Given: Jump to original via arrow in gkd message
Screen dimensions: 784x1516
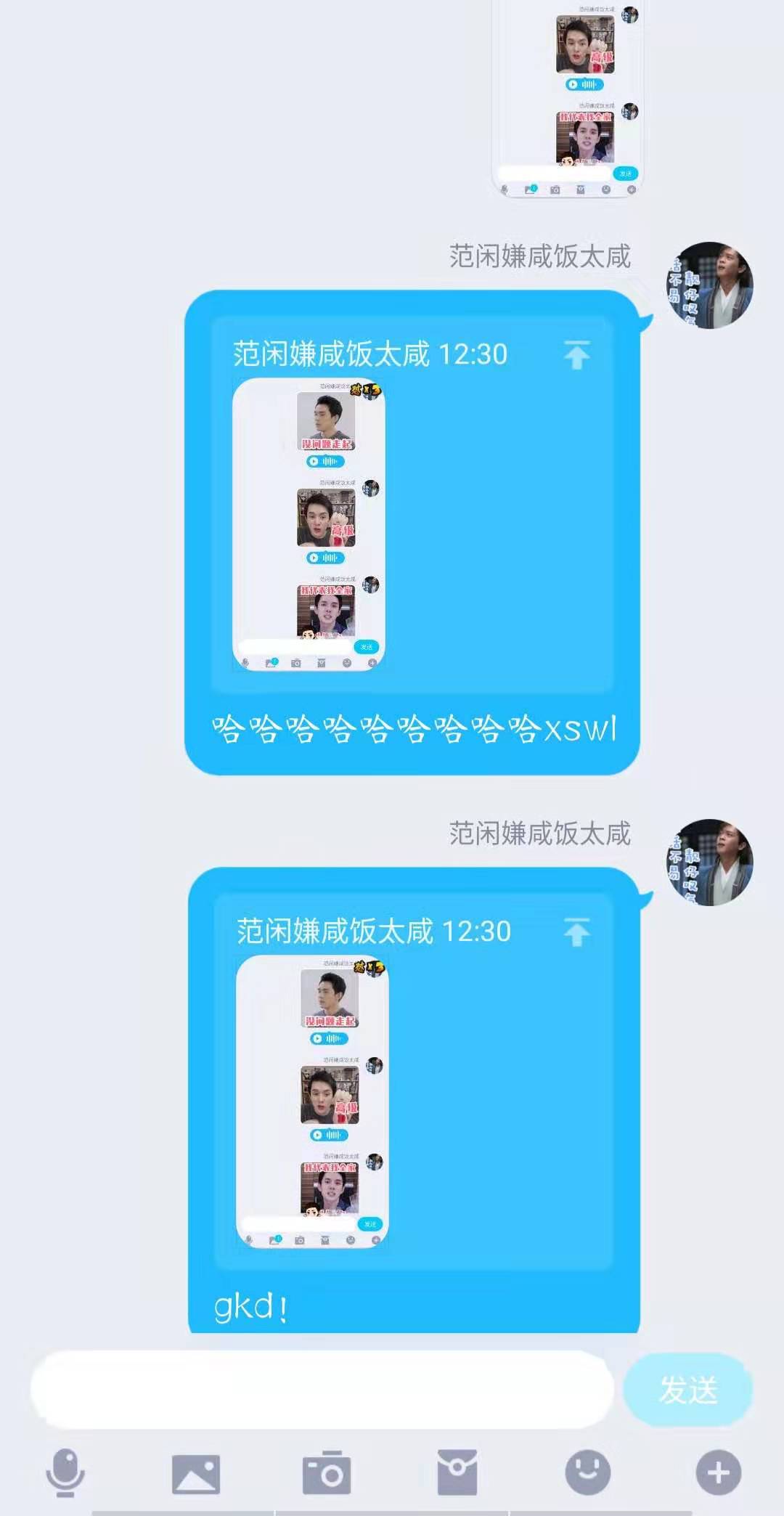Looking at the screenshot, I should (577, 932).
